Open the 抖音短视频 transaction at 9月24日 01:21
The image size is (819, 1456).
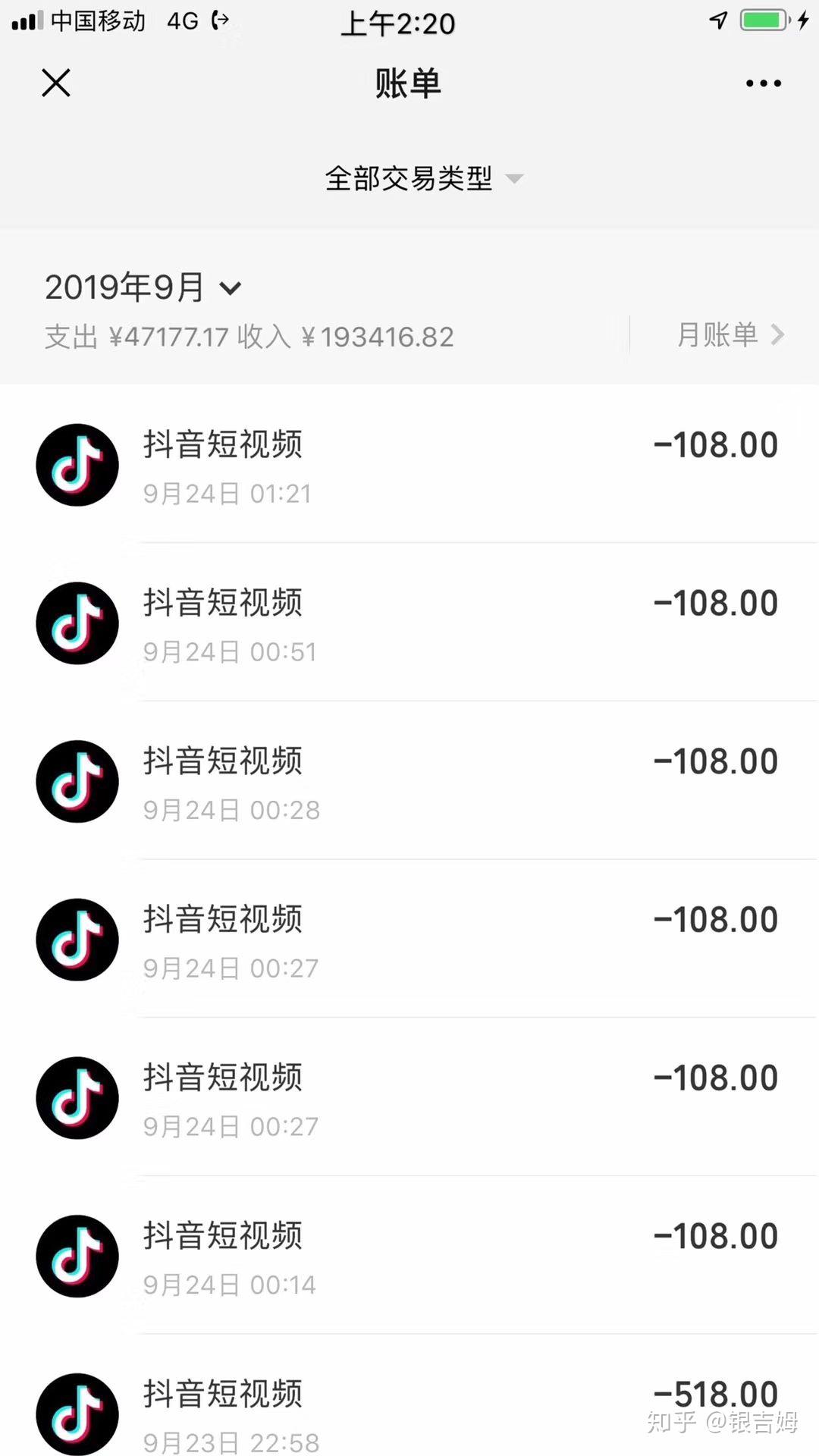coord(409,465)
